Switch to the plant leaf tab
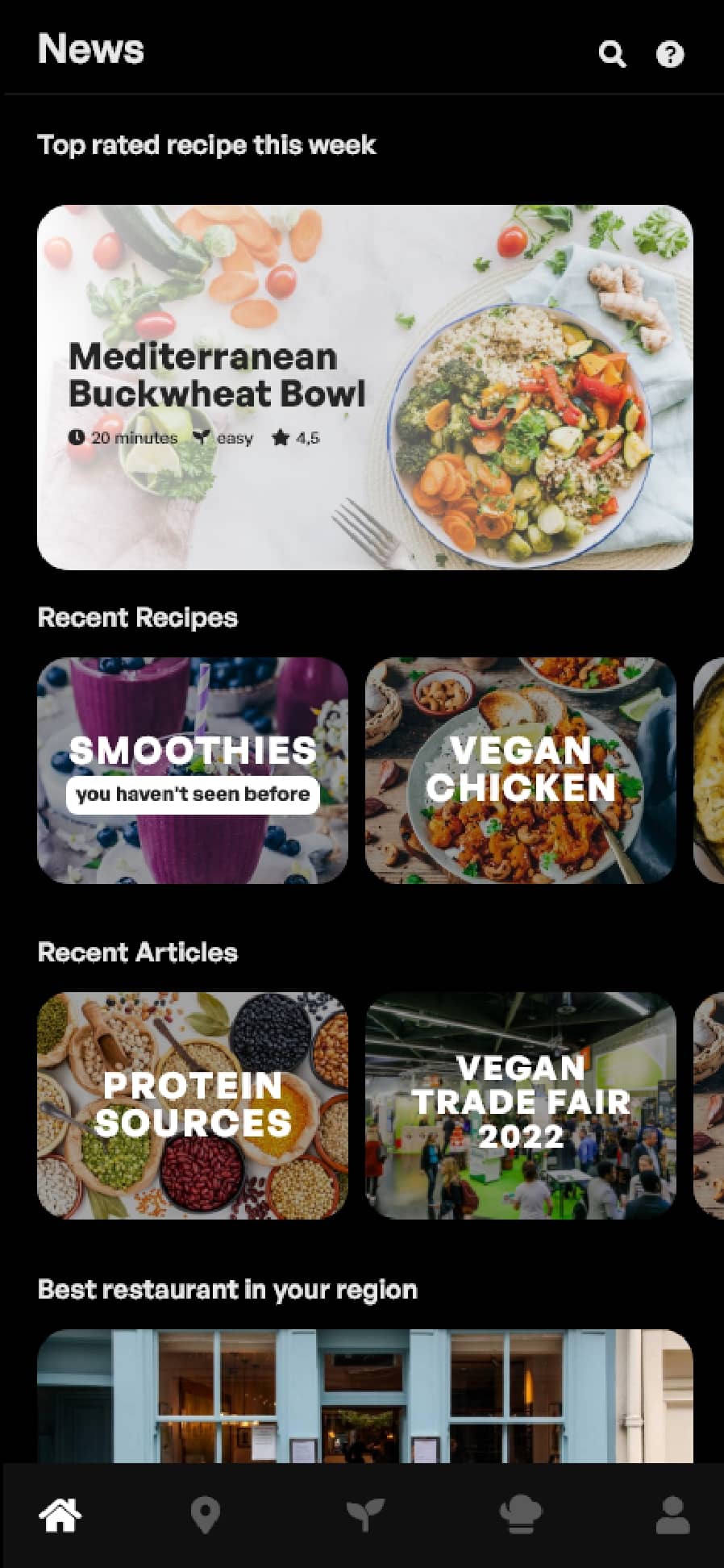724x1568 pixels. 364,1515
